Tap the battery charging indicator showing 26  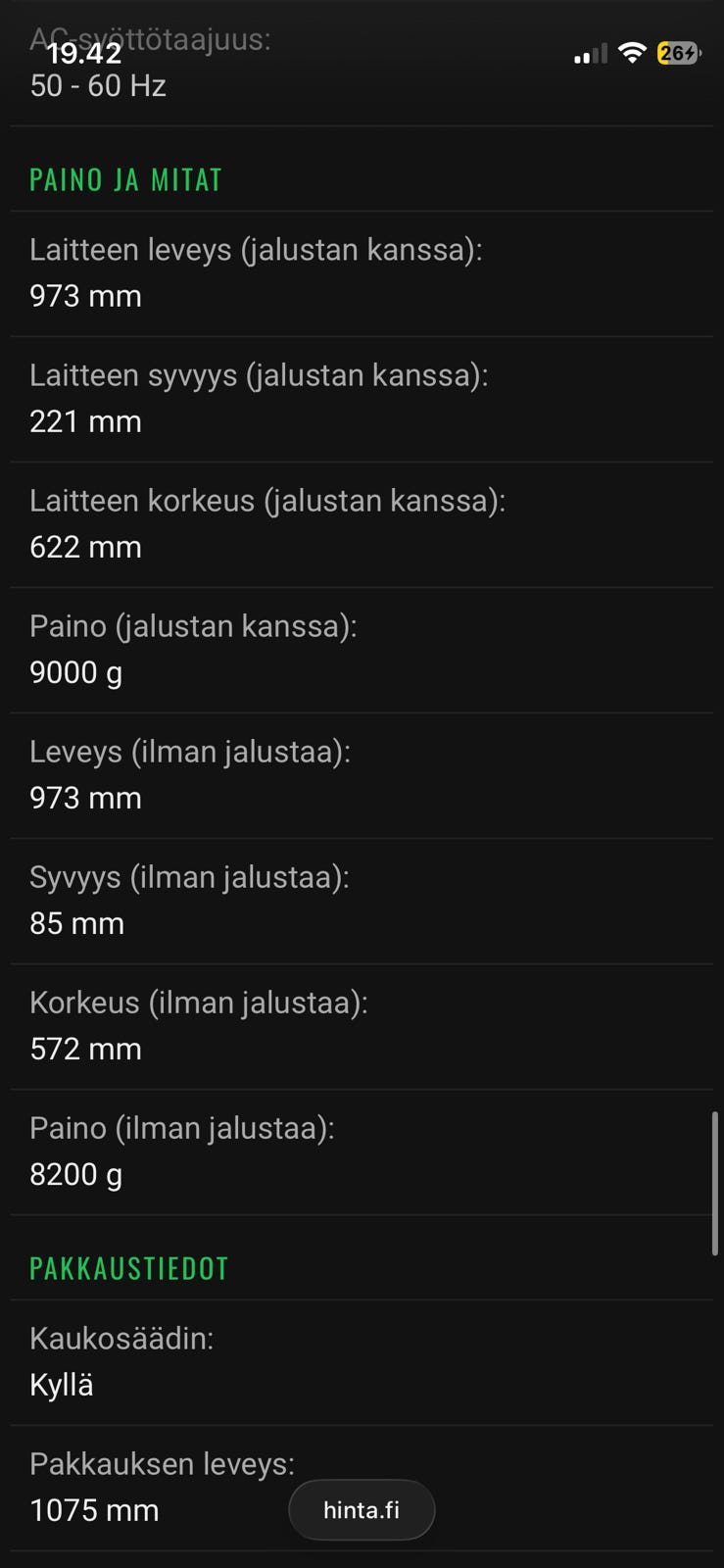(x=676, y=53)
